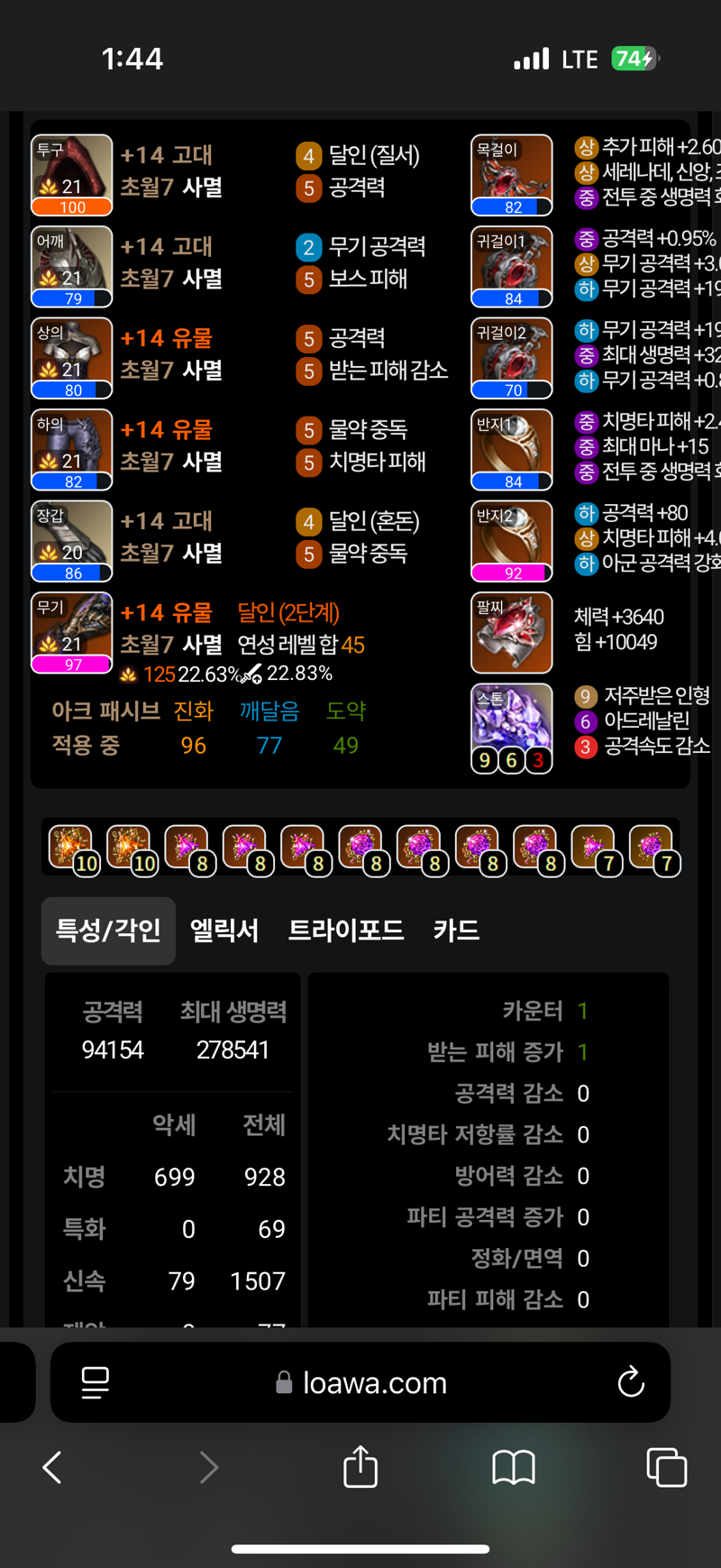The height and width of the screenshot is (1568, 721).
Task: Open Safari page settings menu icon
Action: coord(96,1382)
